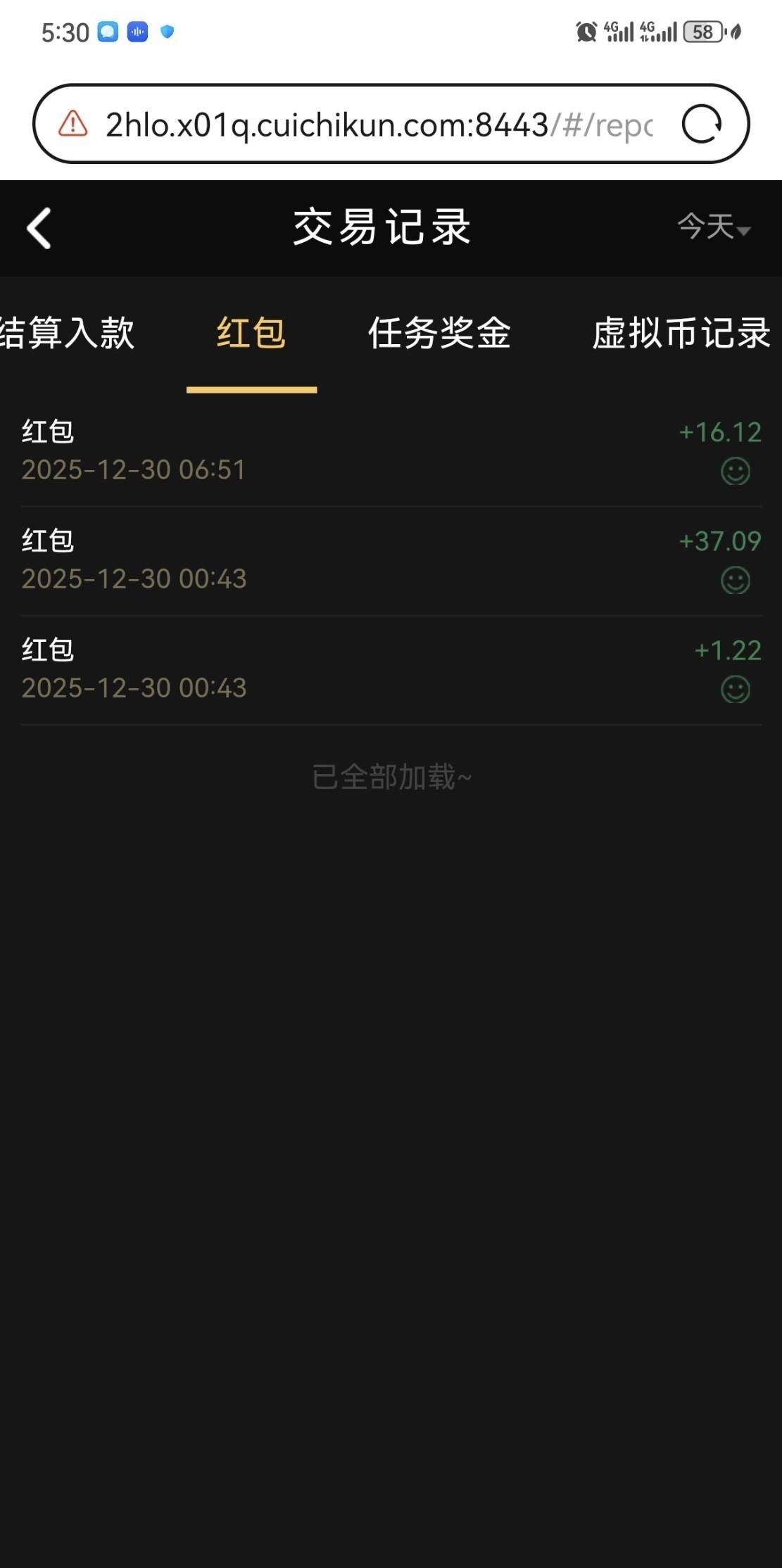This screenshot has width=782, height=1568.
Task: Open the 红包 record of +16.12
Action: [391, 450]
